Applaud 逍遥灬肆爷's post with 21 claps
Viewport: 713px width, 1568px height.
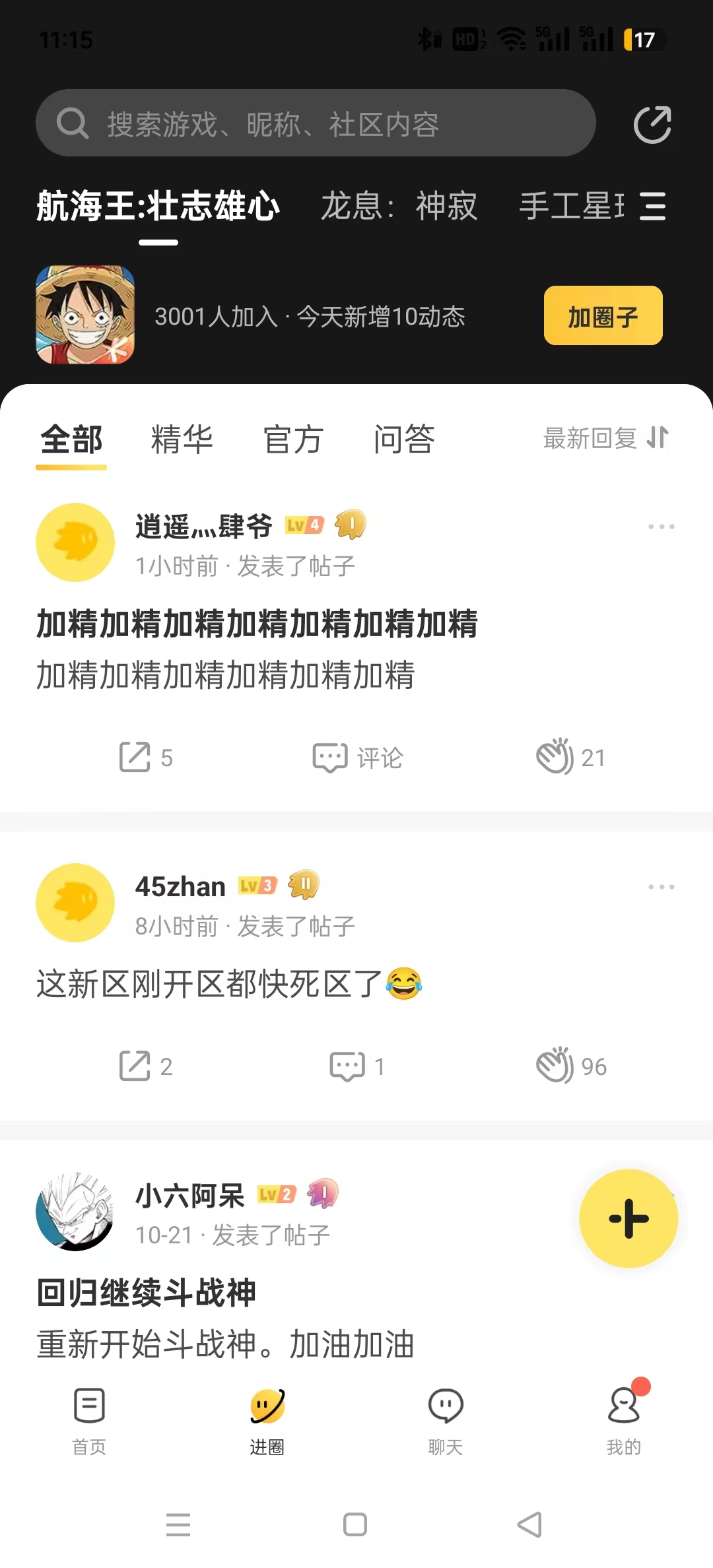click(x=570, y=757)
